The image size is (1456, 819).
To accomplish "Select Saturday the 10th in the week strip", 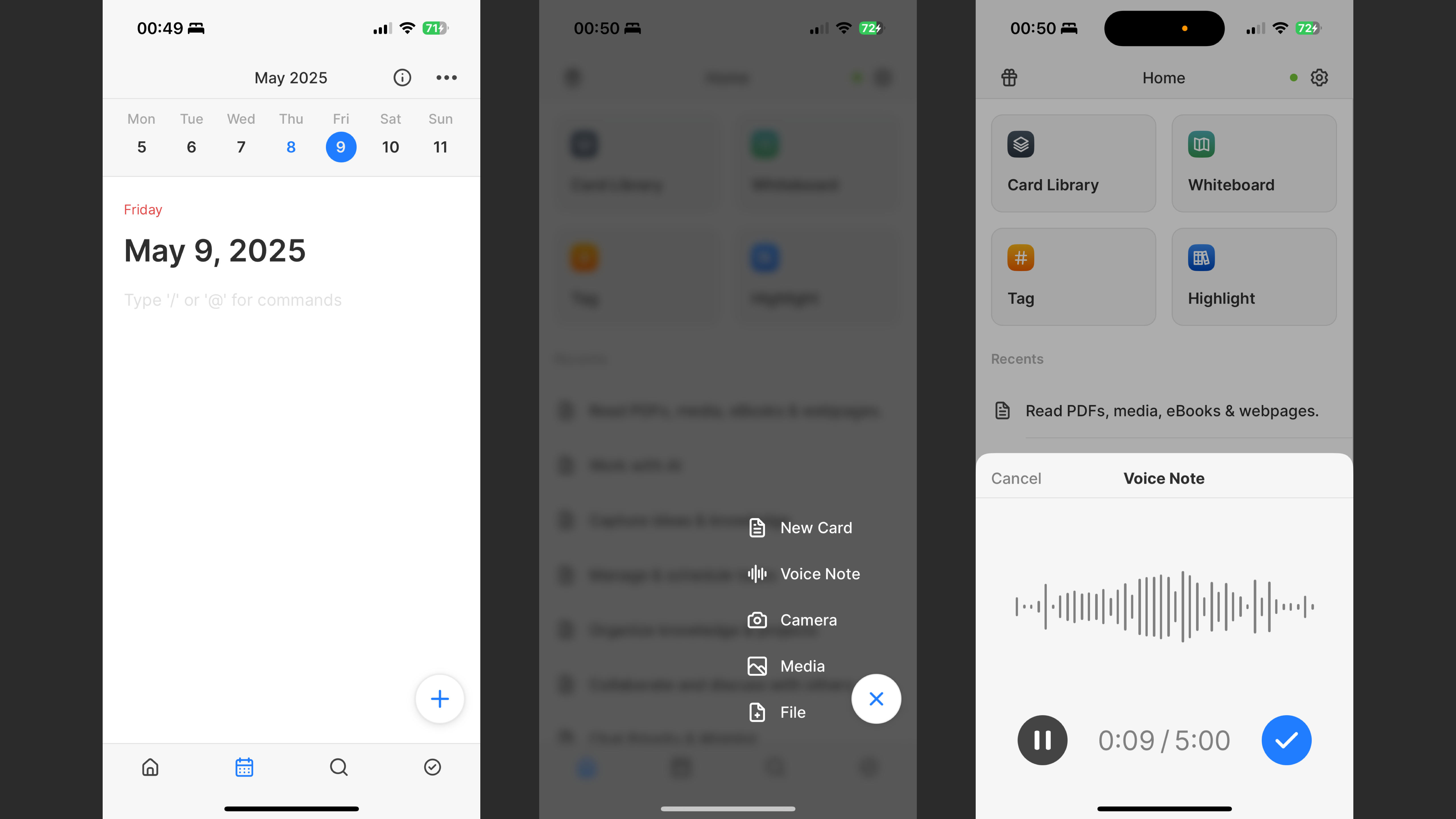I will coord(390,147).
